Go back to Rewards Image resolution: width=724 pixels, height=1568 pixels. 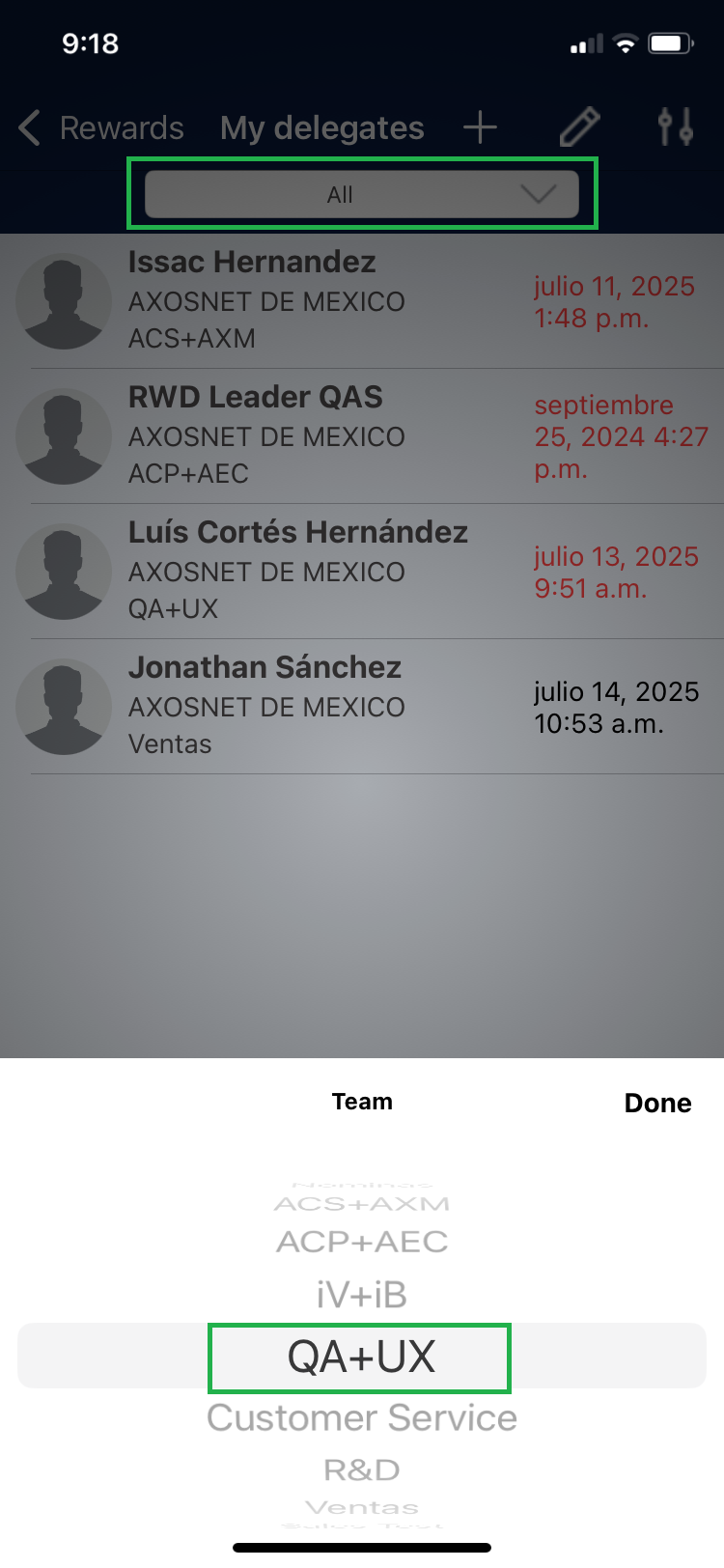(x=101, y=128)
